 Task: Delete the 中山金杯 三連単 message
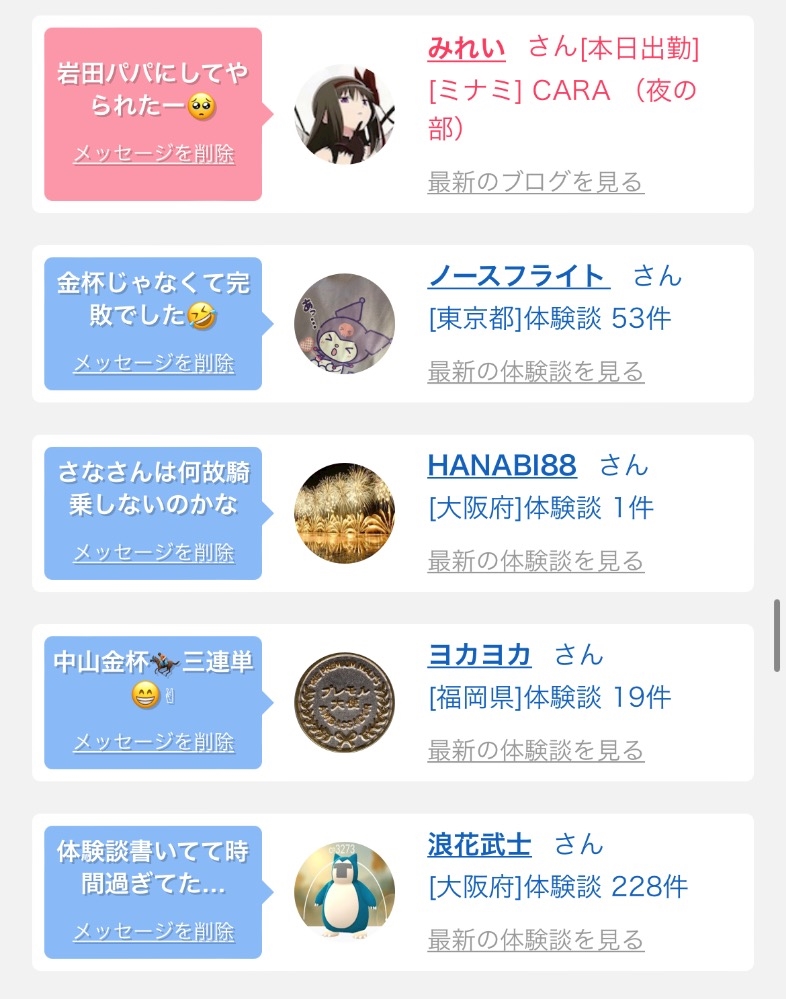coord(154,742)
